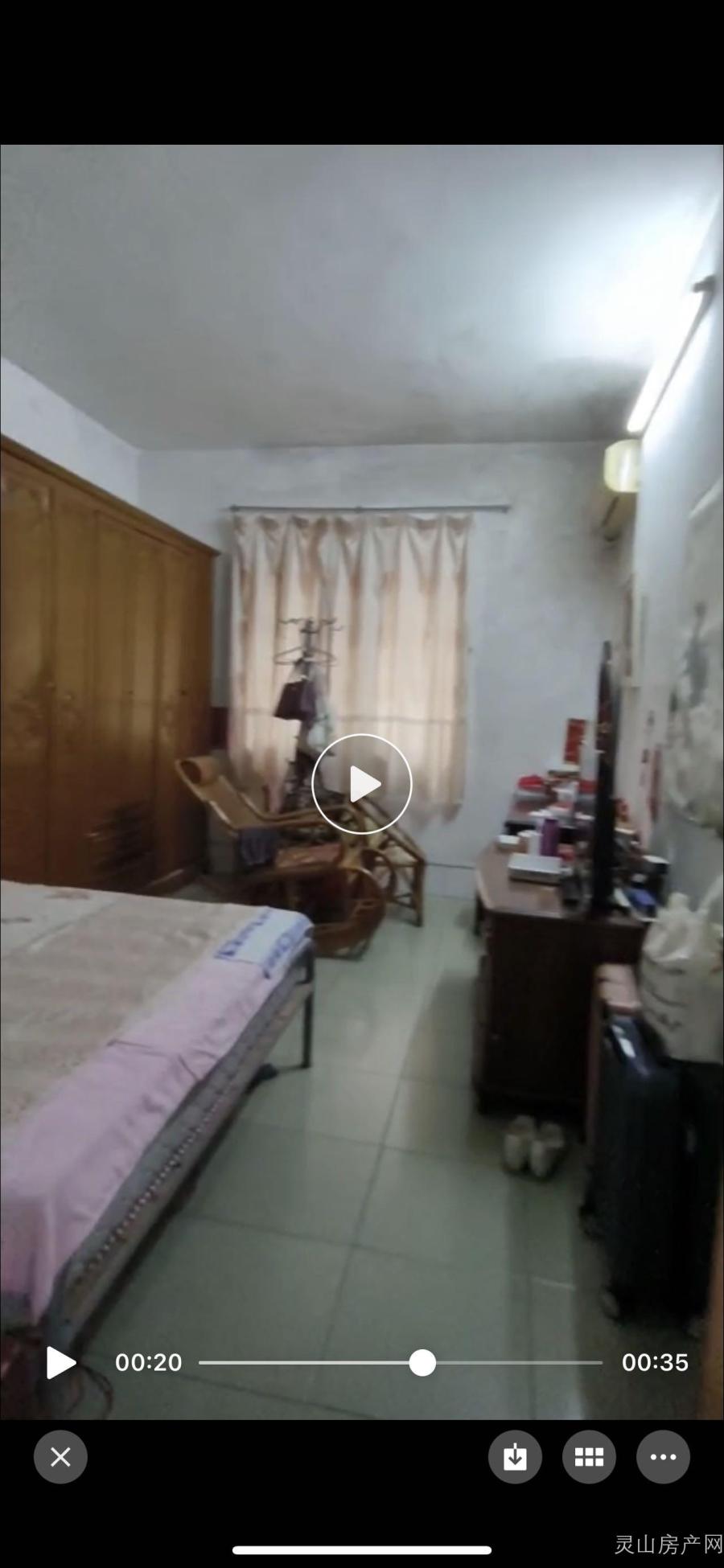The width and height of the screenshot is (724, 1568).
Task: Tap the video progress bar to seek
Action: (400, 1362)
